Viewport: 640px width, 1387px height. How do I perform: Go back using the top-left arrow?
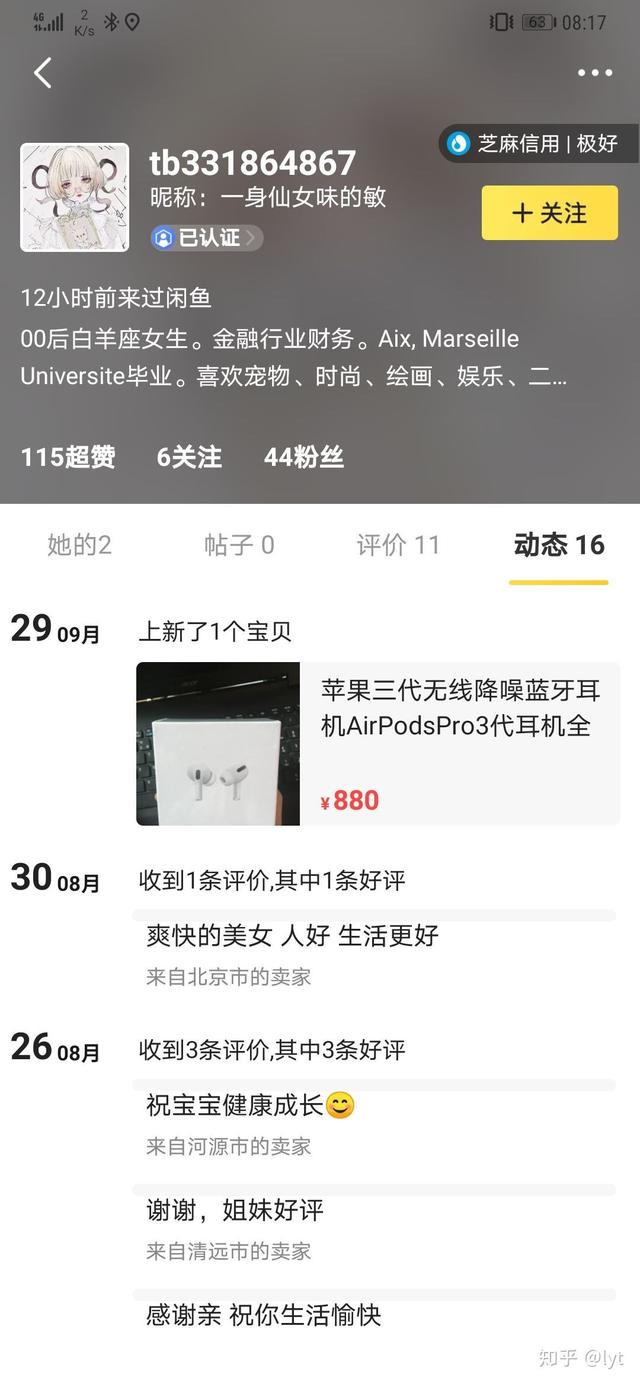point(42,73)
